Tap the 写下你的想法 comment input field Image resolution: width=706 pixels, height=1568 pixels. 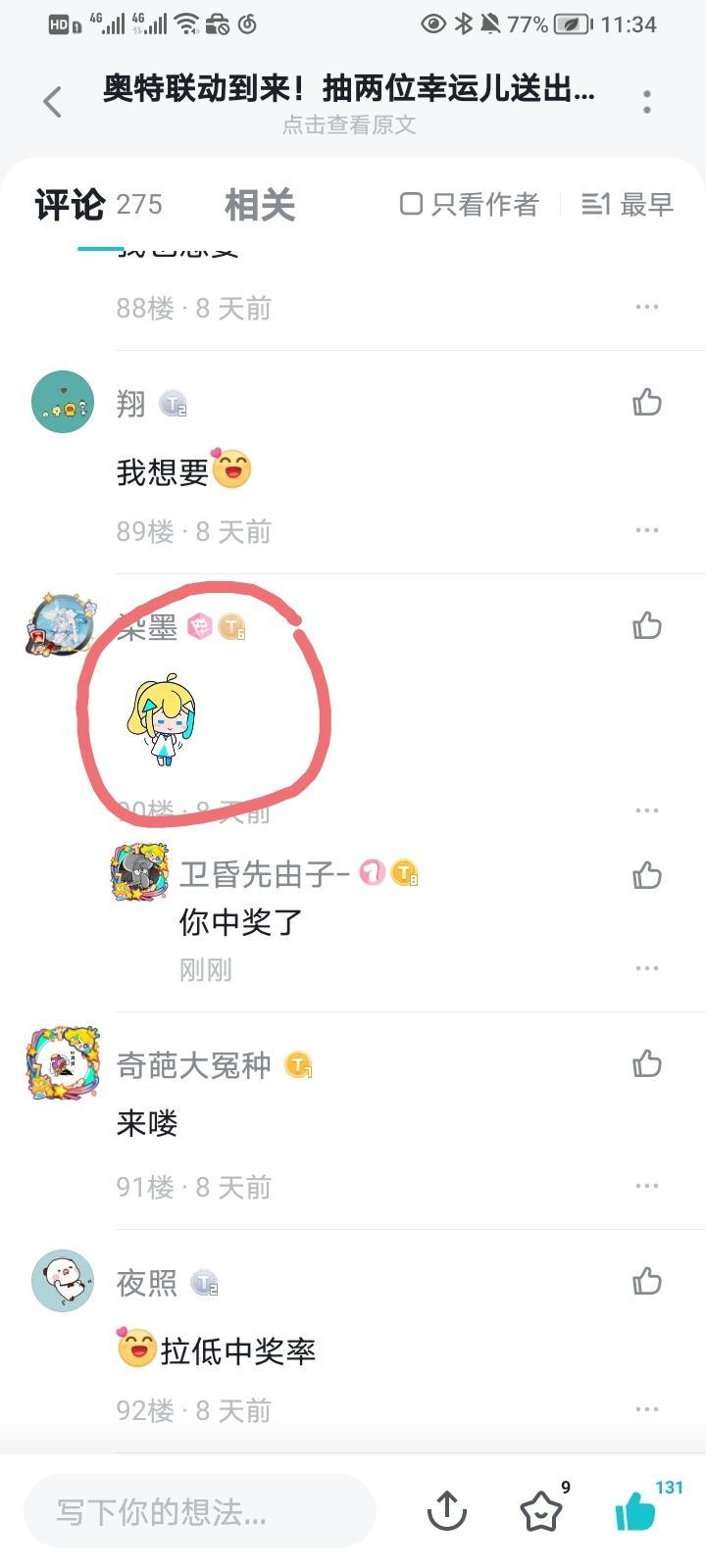coord(200,1511)
